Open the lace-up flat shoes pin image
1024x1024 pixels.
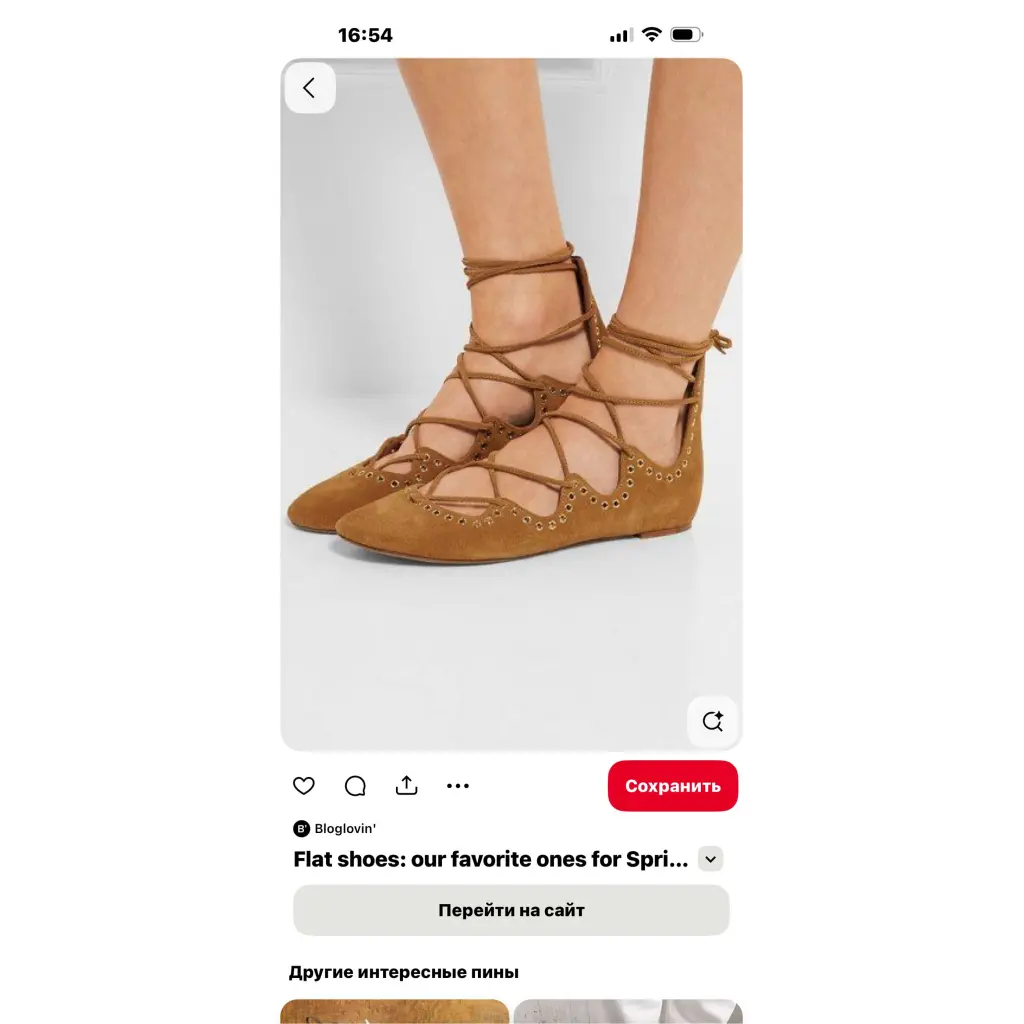511,400
